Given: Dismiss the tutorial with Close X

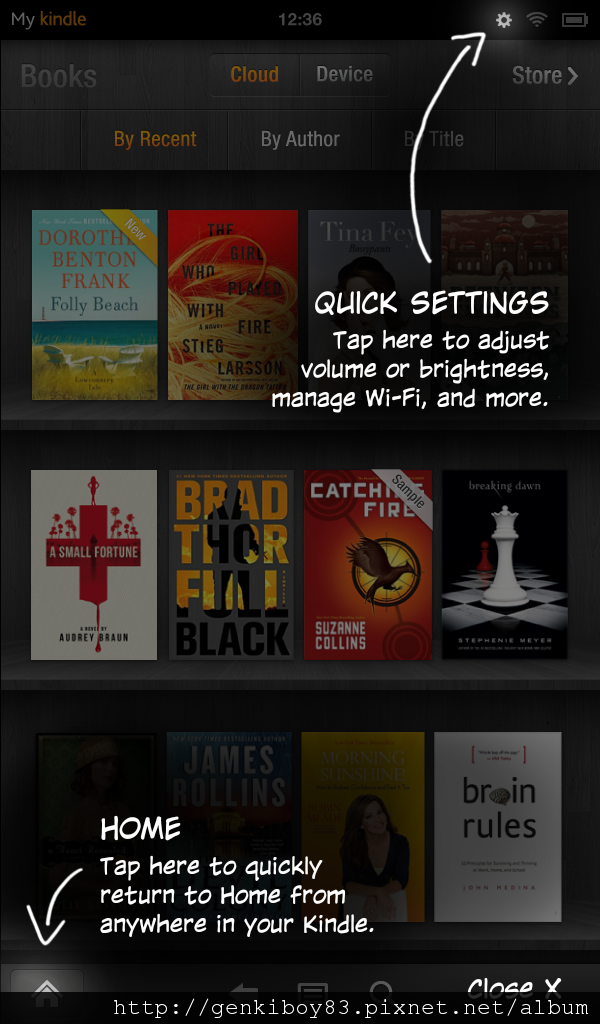Looking at the screenshot, I should [514, 987].
